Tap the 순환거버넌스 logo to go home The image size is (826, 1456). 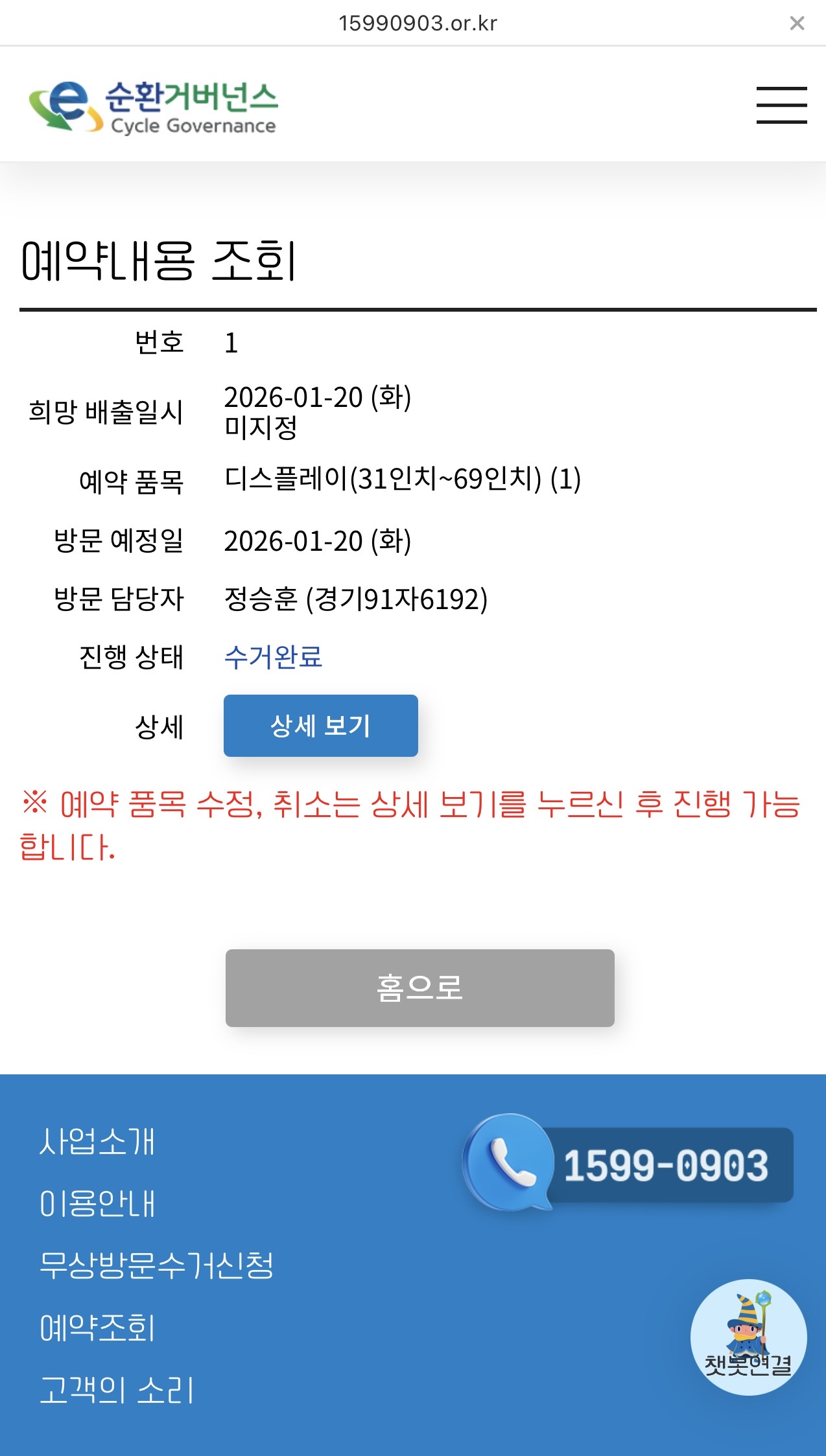tap(154, 107)
